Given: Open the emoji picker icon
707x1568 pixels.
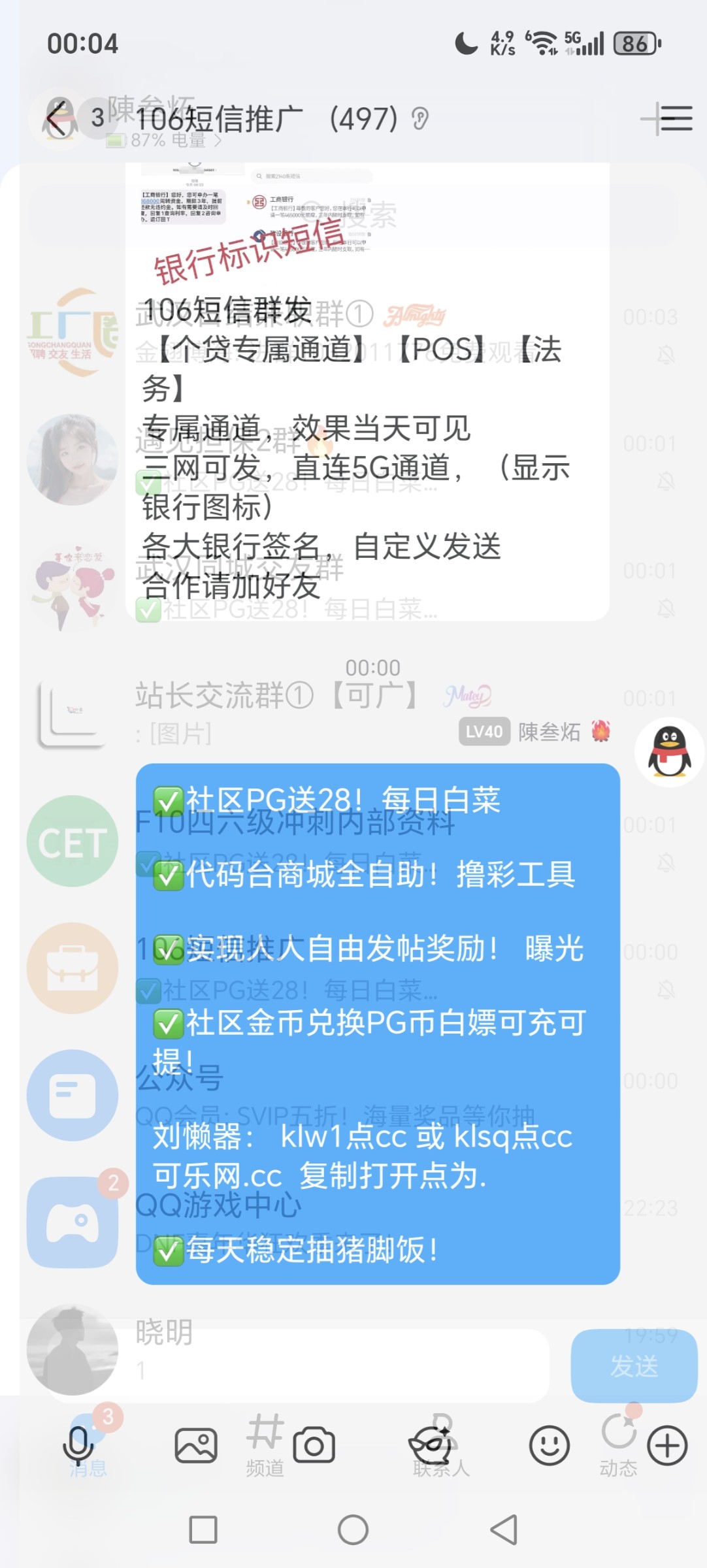Looking at the screenshot, I should tap(550, 1445).
